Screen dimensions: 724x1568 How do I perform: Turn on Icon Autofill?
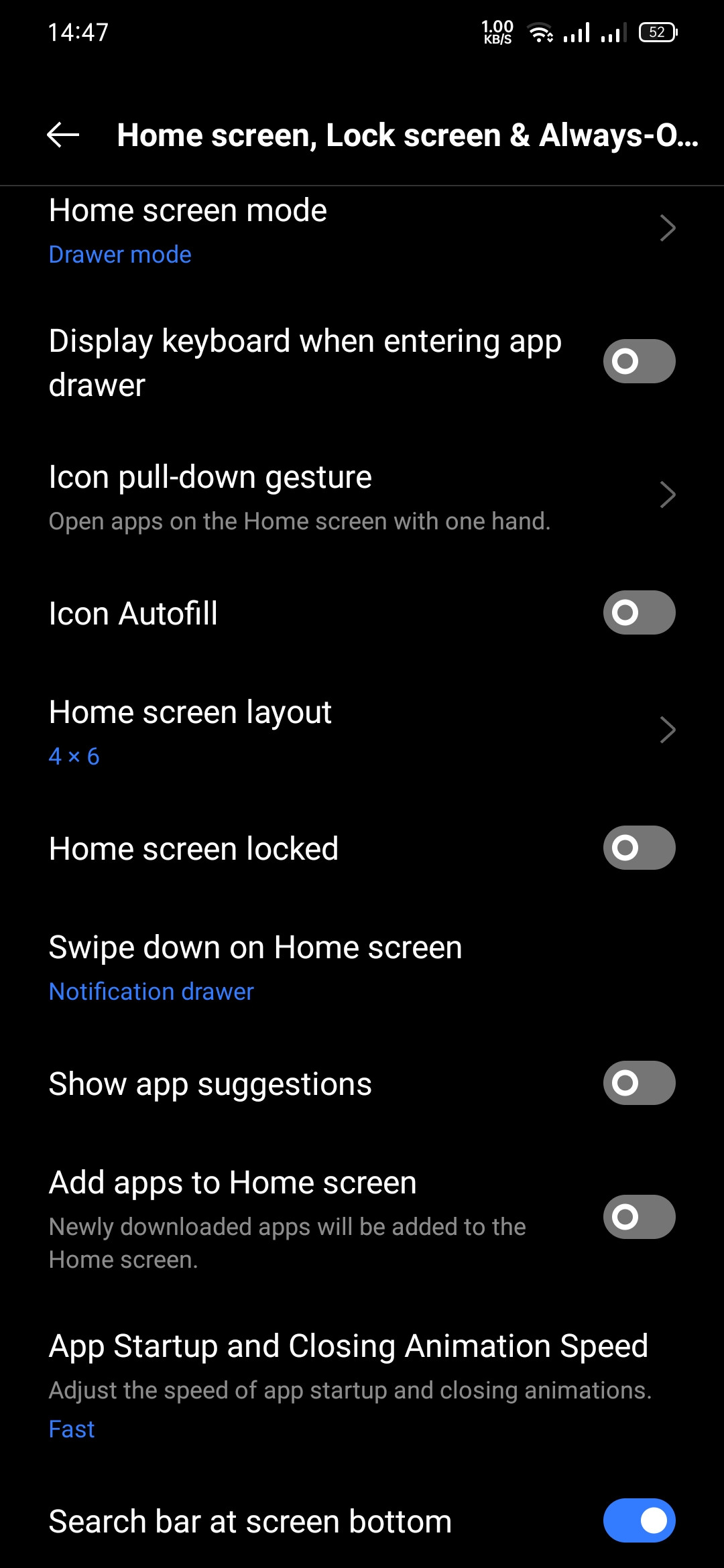(638, 612)
